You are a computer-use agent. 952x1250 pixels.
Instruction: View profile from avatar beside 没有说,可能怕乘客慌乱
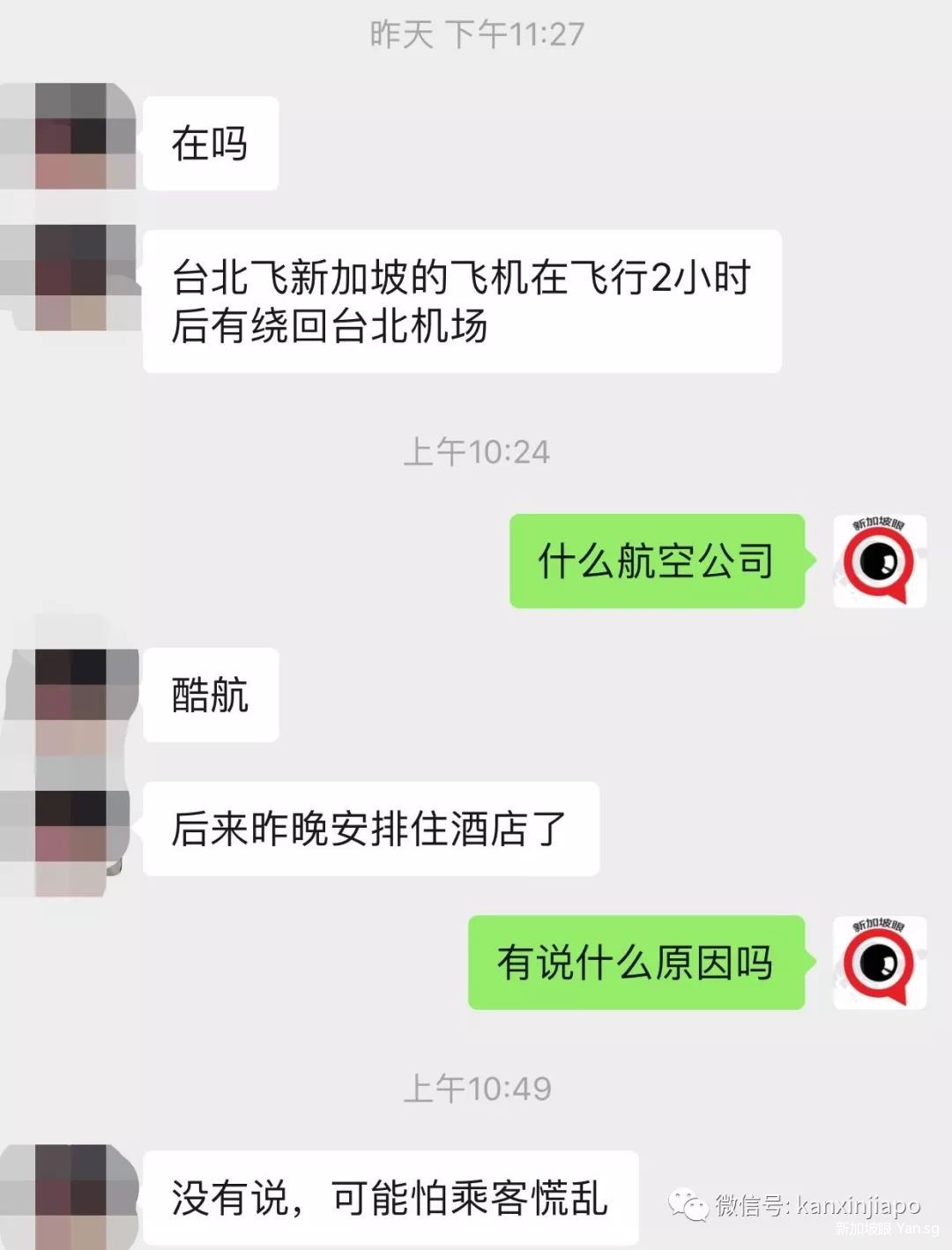[x=84, y=1197]
